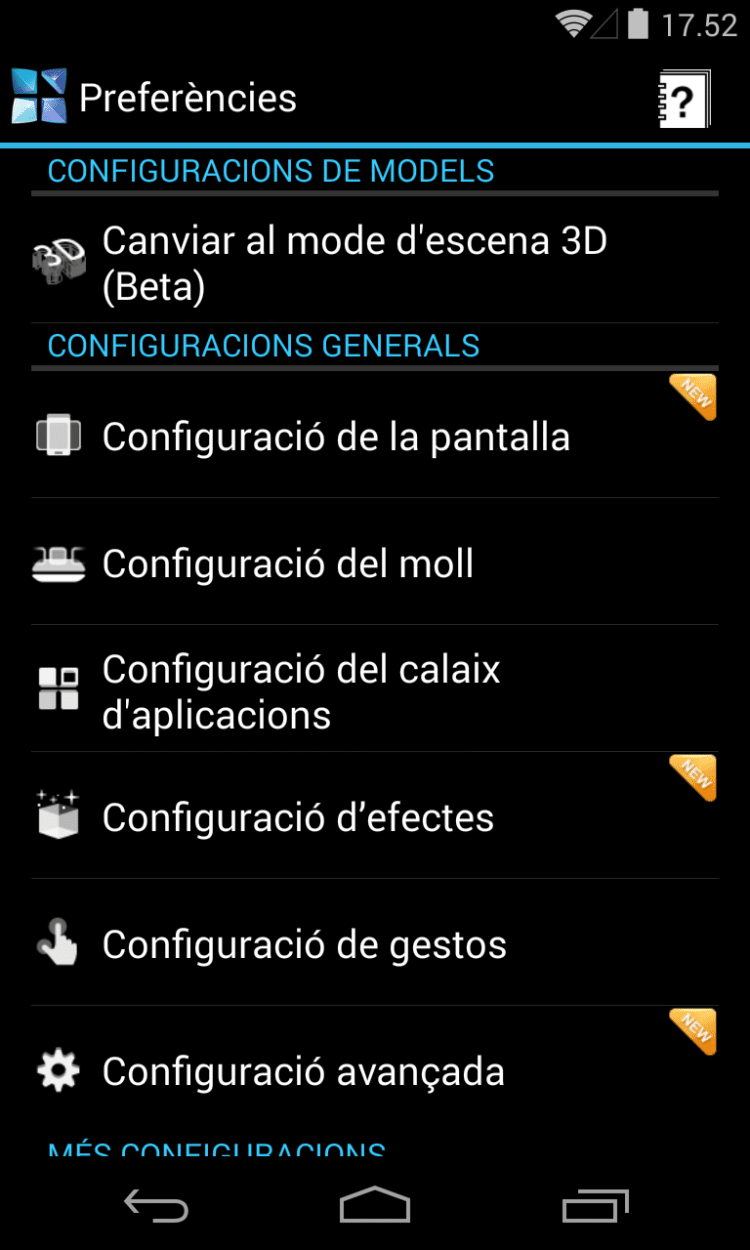Screen dimensions: 750x1250
Task: Tap the system back button
Action: pyautogui.click(x=156, y=1205)
